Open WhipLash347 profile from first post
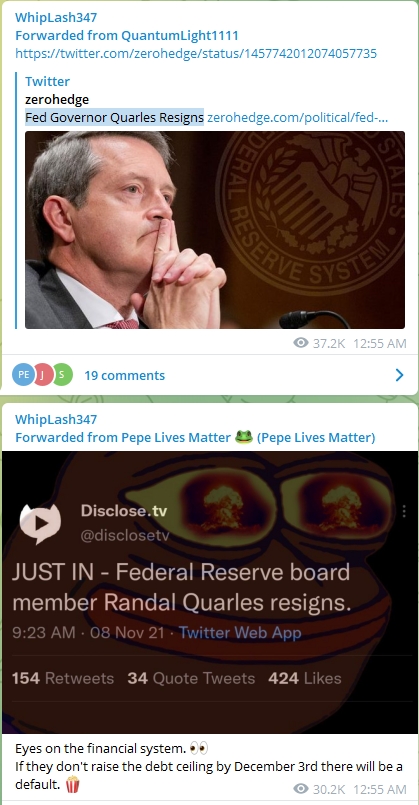The width and height of the screenshot is (419, 805). [x=56, y=17]
